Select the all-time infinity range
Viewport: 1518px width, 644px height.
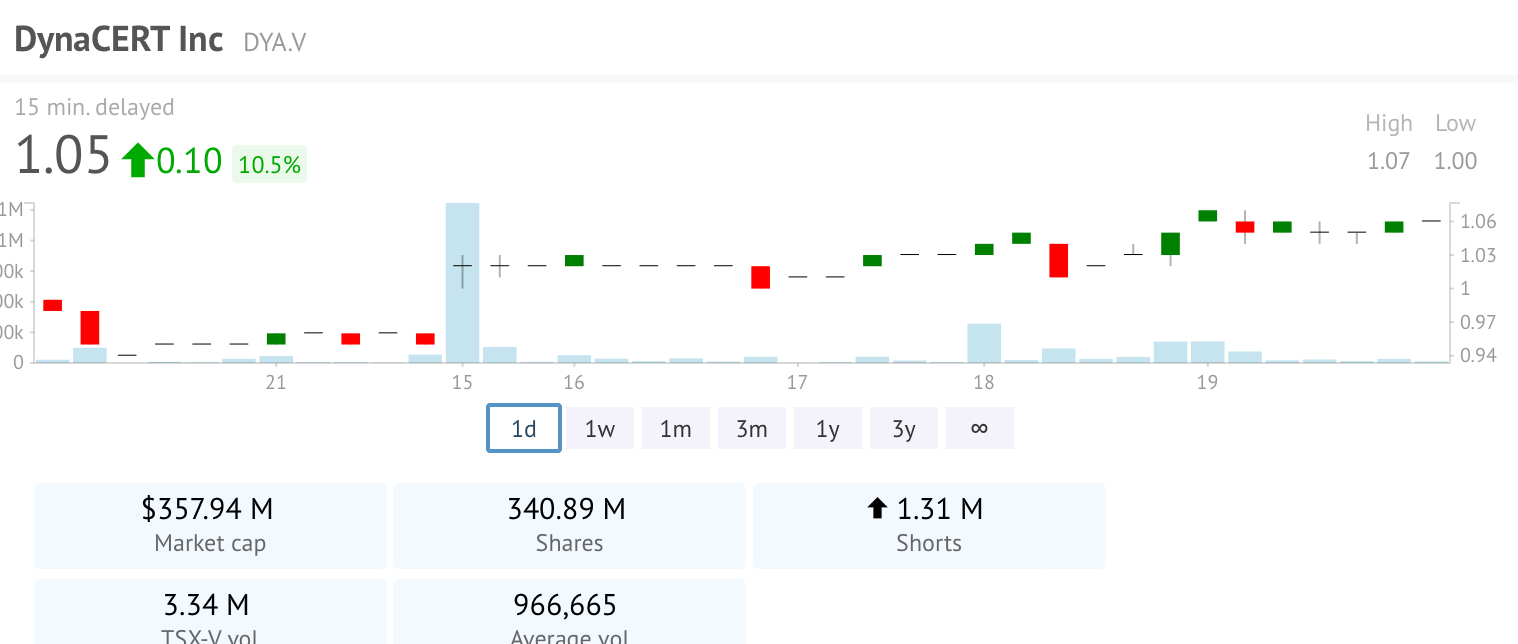click(980, 428)
